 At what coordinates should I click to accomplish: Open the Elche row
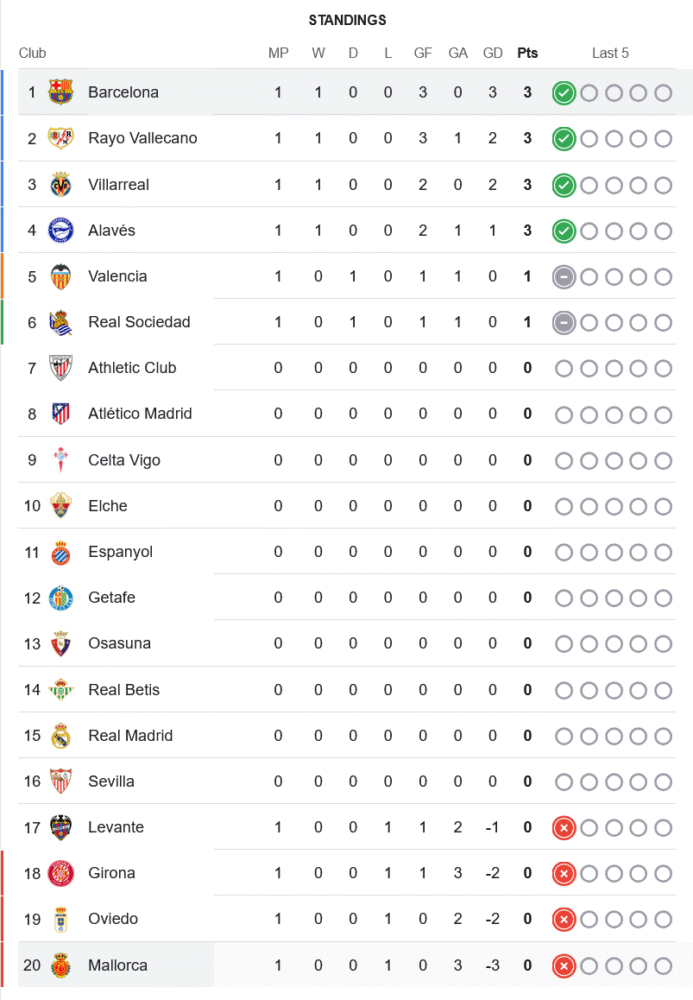pyautogui.click(x=107, y=506)
